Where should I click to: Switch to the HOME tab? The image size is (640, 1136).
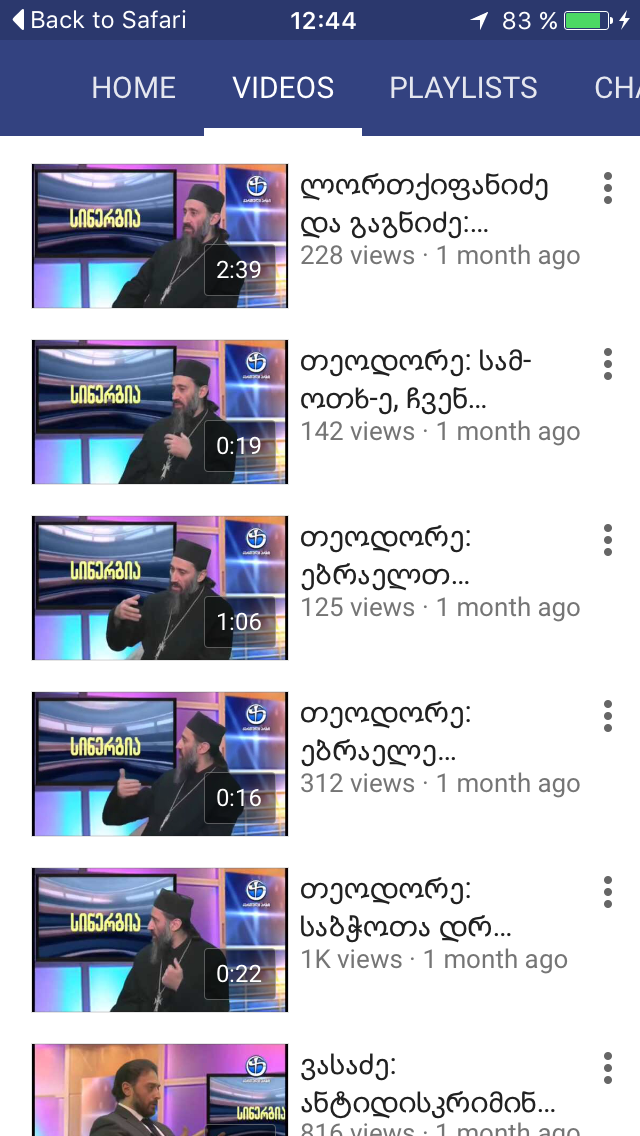pos(133,88)
